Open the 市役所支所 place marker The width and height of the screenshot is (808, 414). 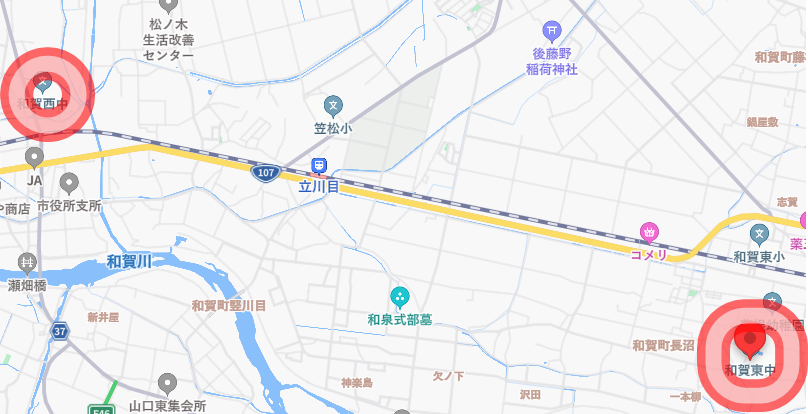(69, 183)
